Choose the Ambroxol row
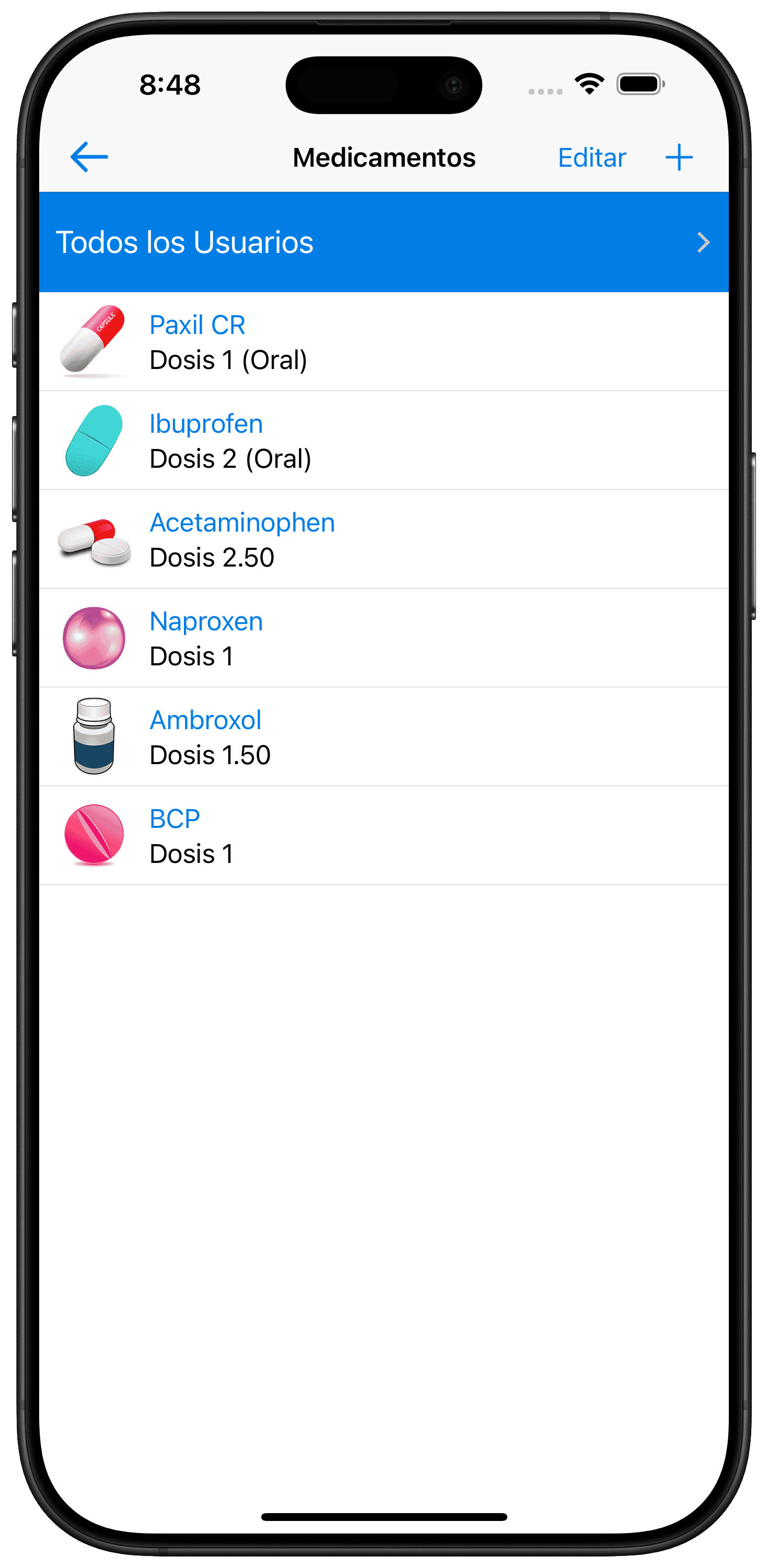The width and height of the screenshot is (768, 1568). pos(384,736)
